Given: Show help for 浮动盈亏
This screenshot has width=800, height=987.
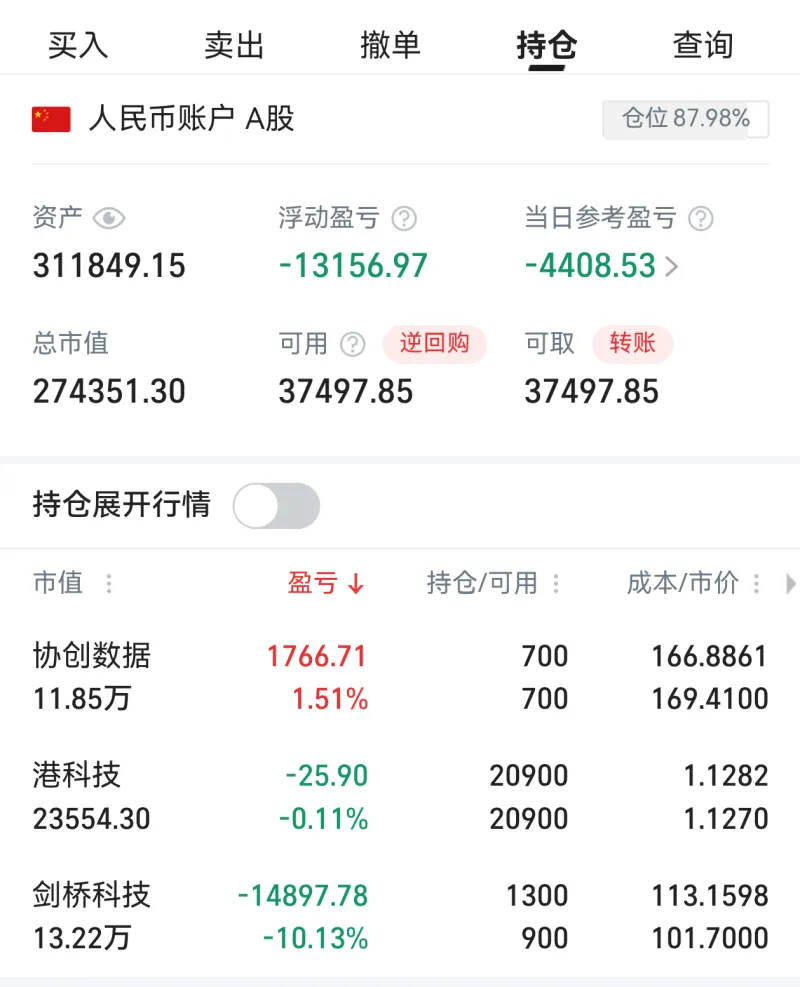Looking at the screenshot, I should [404, 218].
